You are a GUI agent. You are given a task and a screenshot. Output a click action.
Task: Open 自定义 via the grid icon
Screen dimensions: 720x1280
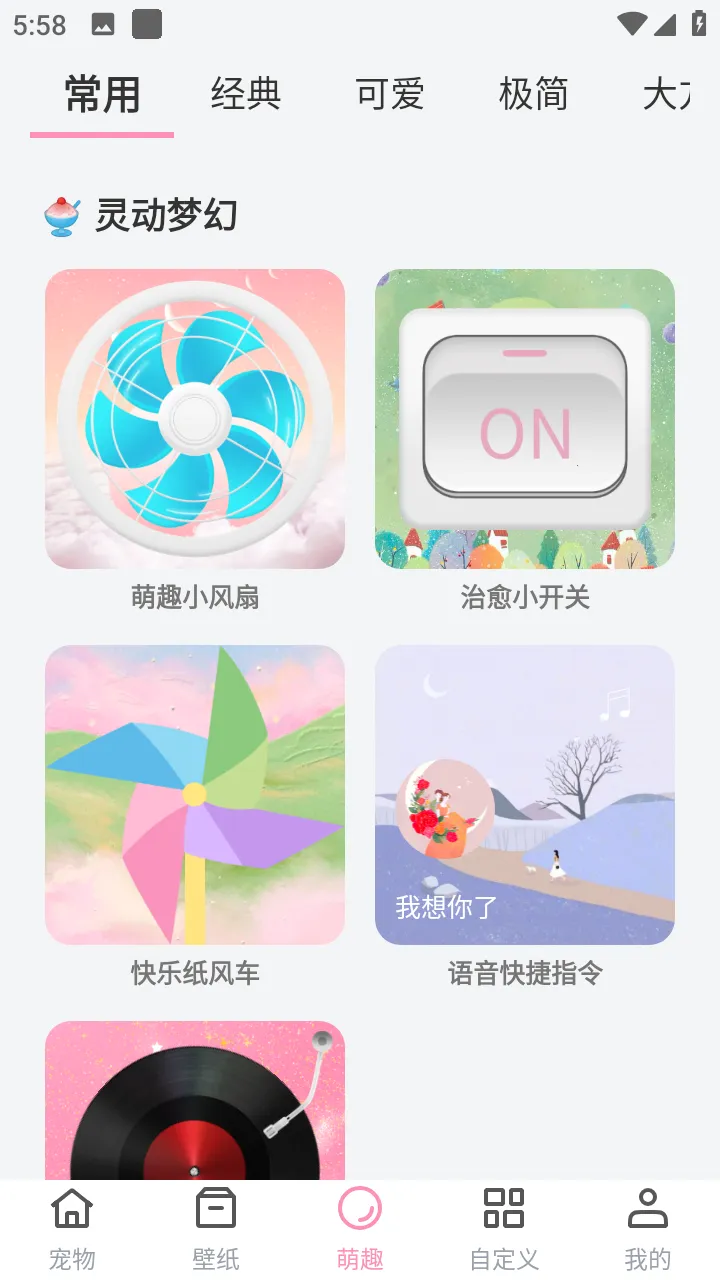[504, 1210]
